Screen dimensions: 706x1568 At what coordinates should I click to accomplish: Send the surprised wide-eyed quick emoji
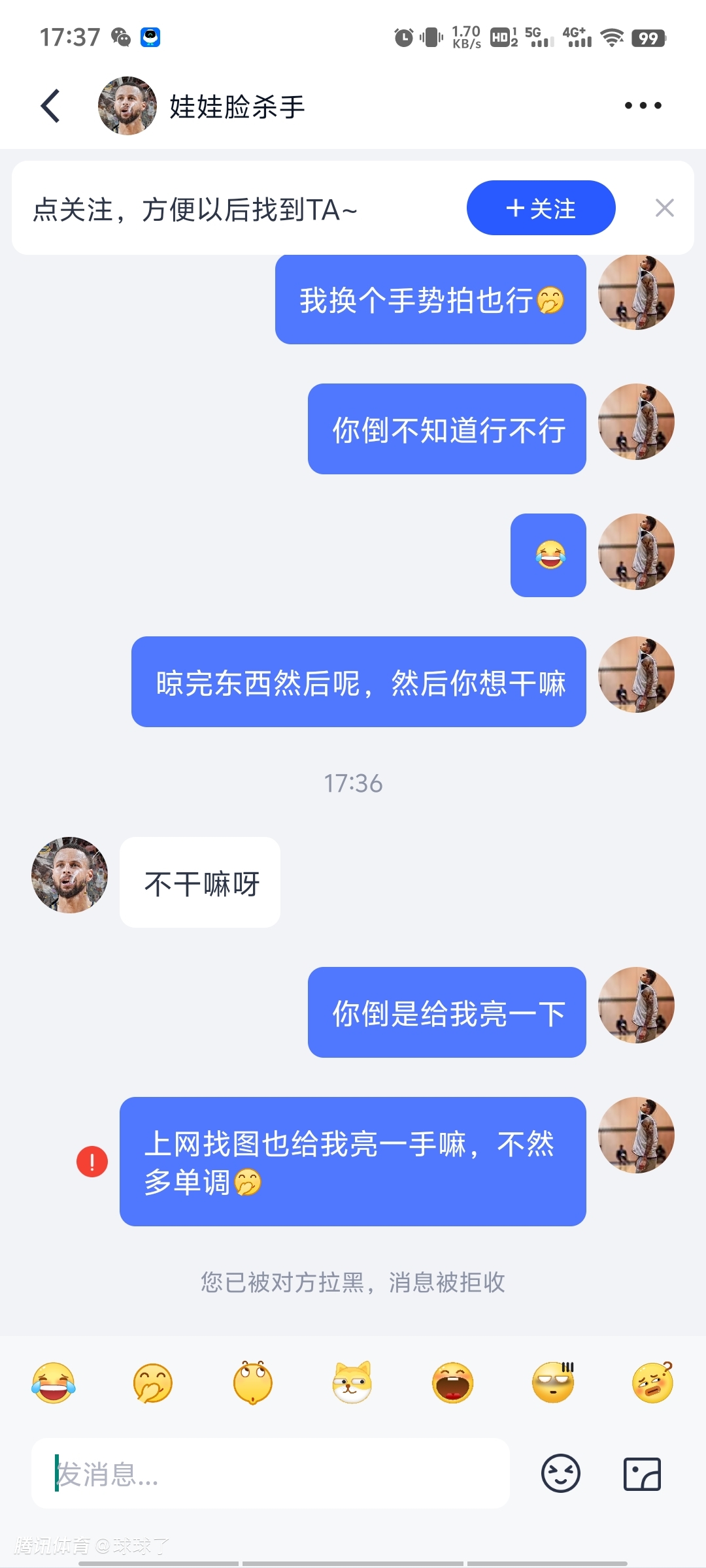coord(253,1382)
